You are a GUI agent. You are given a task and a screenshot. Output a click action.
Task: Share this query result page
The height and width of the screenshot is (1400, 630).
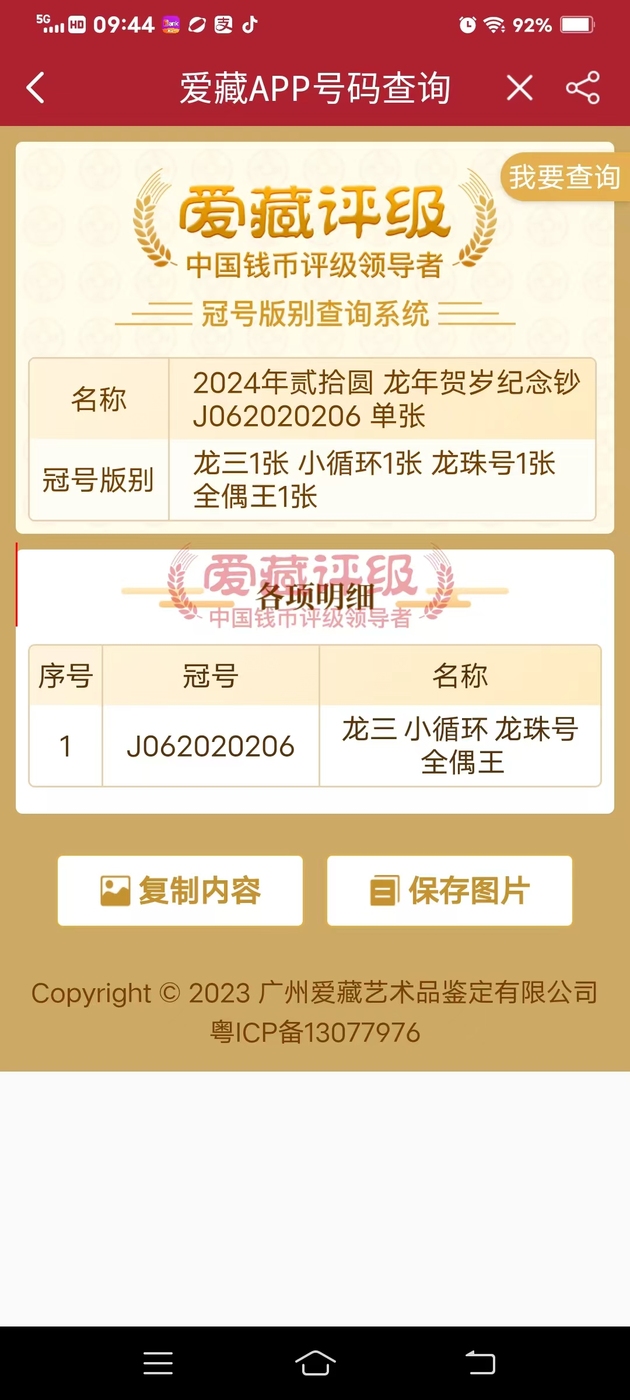[x=583, y=88]
